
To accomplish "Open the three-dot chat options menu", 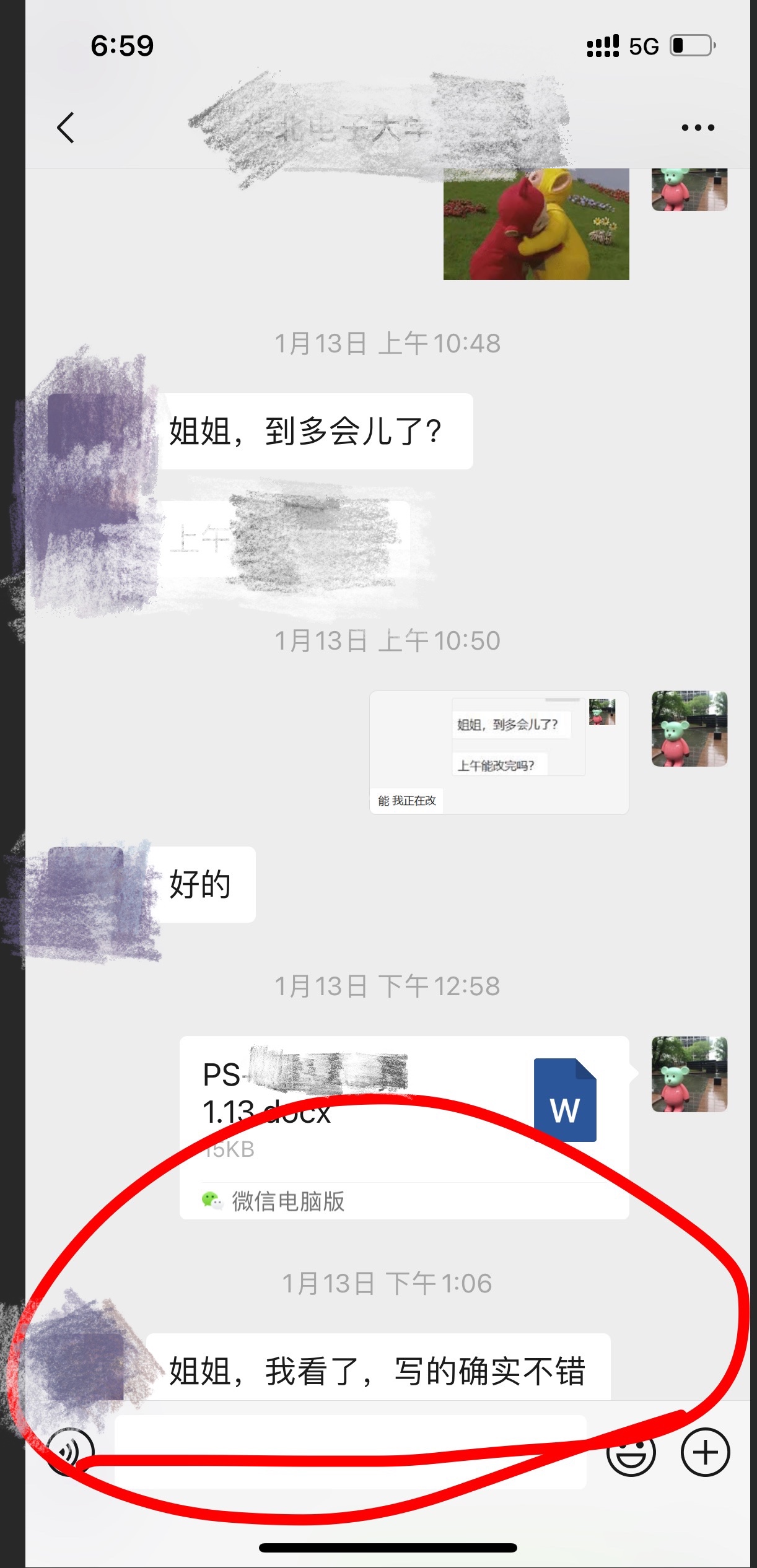I will 698,128.
